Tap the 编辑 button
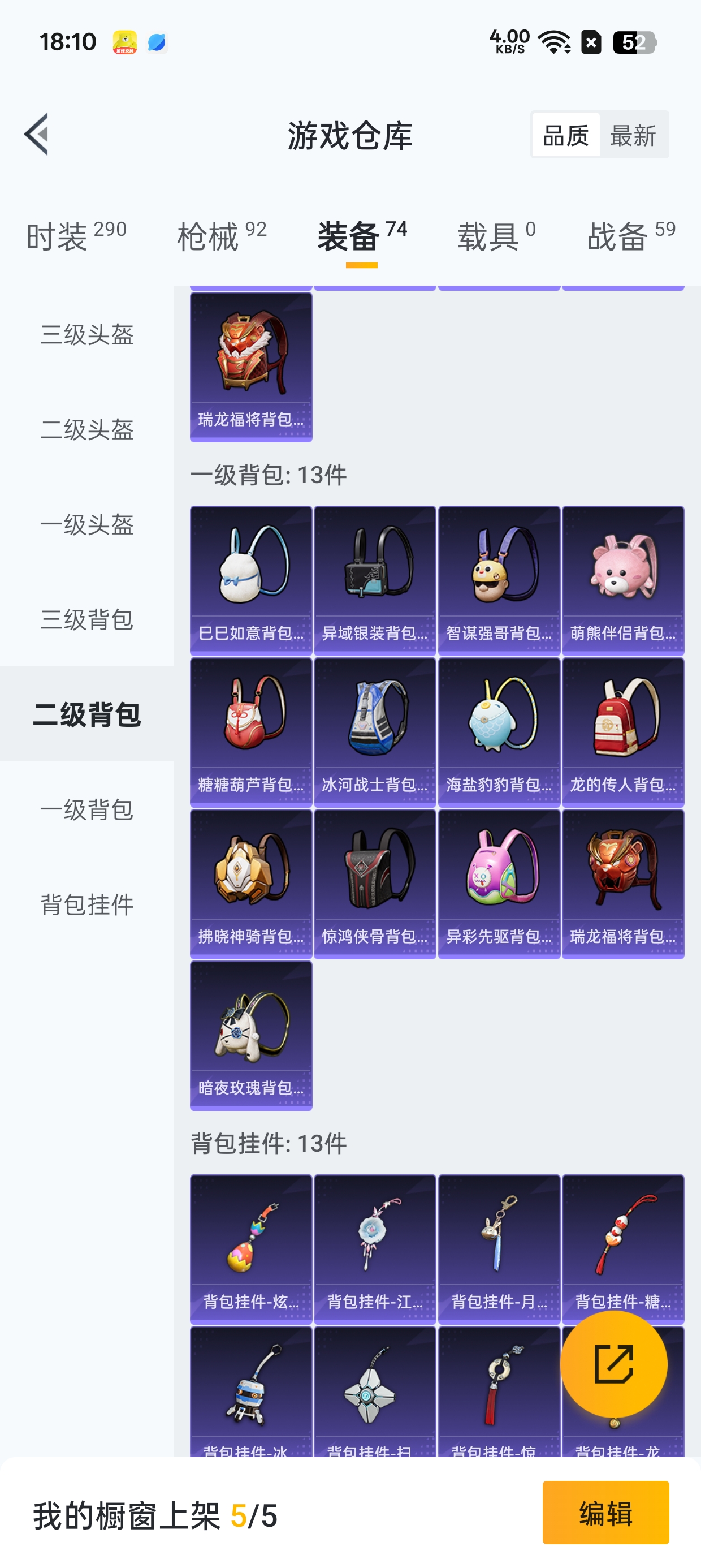This screenshot has height=1568, width=701. 605,1513
